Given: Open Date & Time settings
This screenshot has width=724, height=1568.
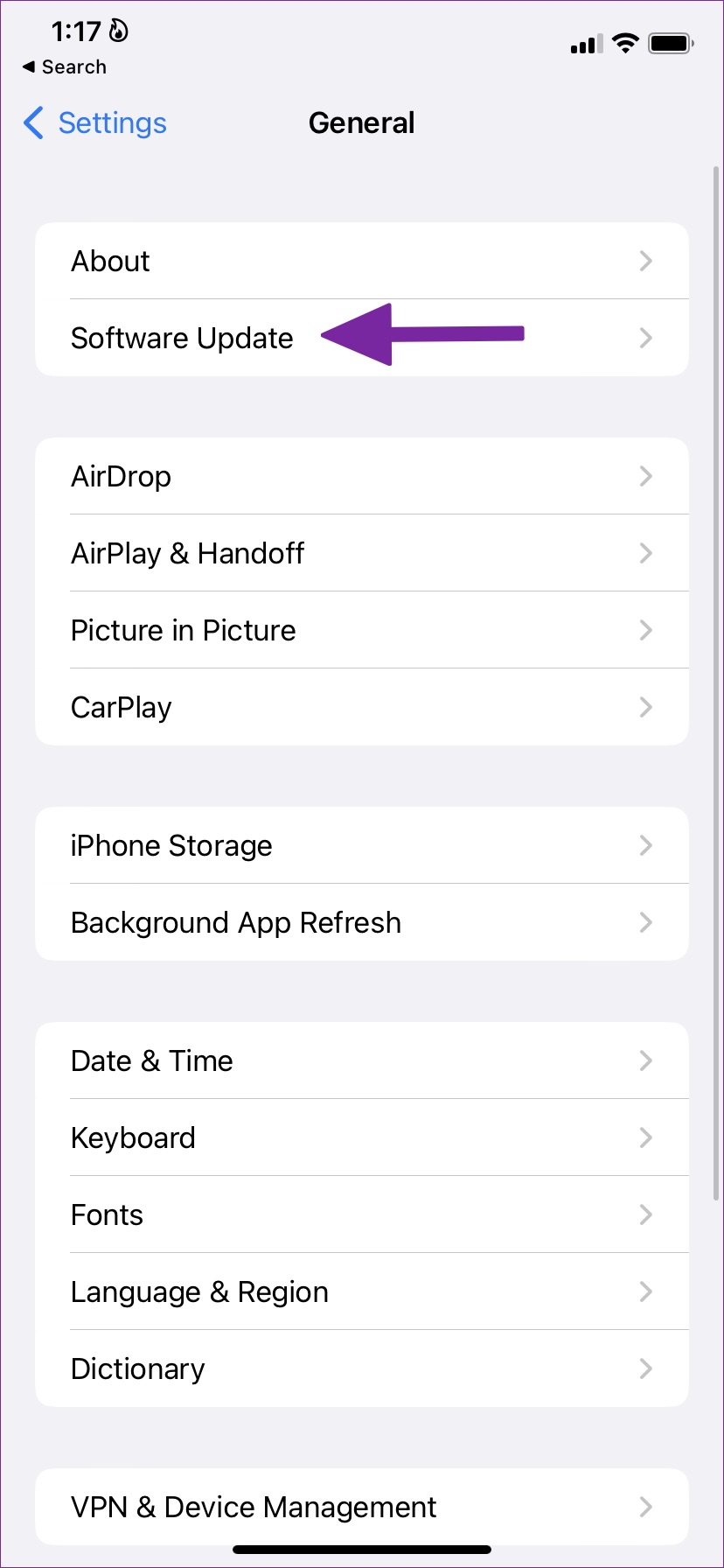Looking at the screenshot, I should (x=361, y=1060).
